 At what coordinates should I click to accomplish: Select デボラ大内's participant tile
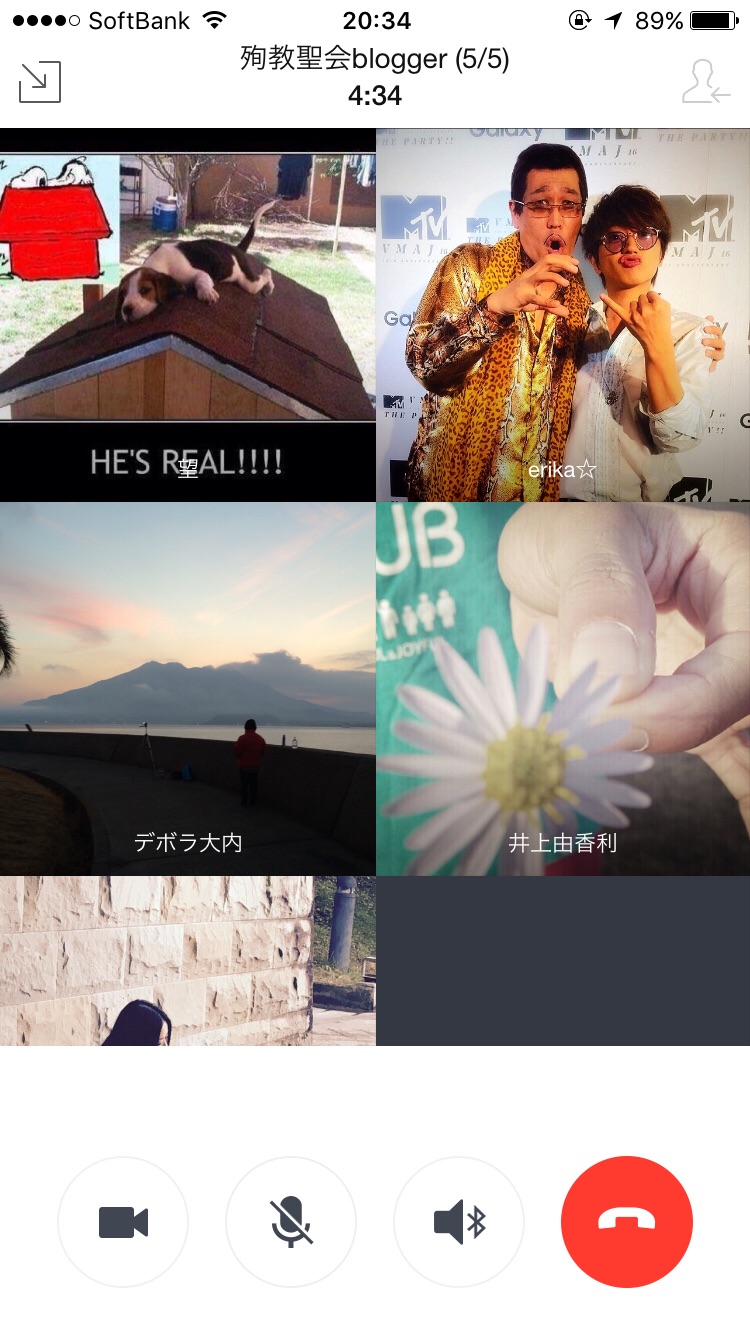188,689
